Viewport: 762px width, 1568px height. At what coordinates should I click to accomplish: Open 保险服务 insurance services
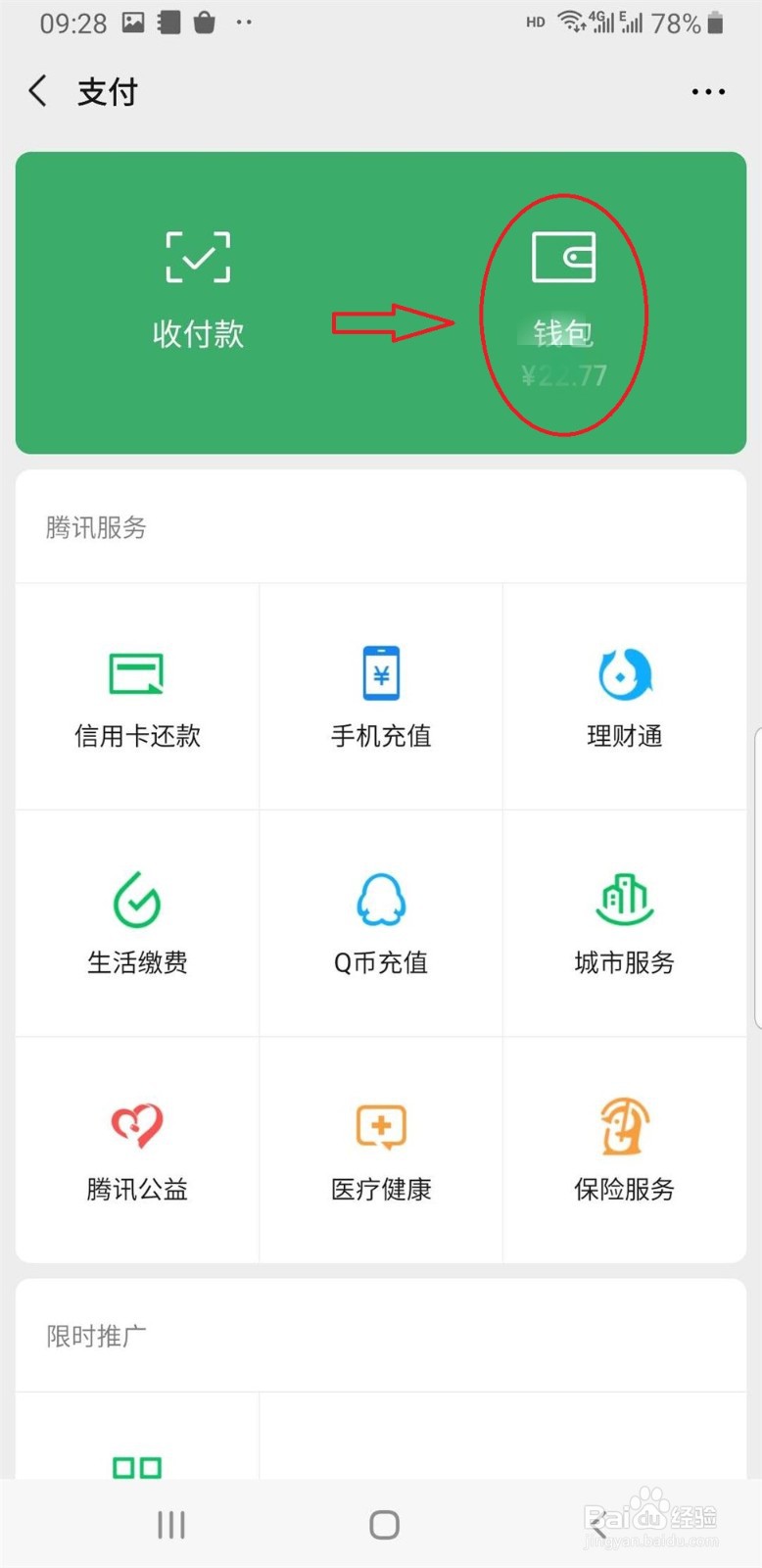click(x=625, y=1150)
